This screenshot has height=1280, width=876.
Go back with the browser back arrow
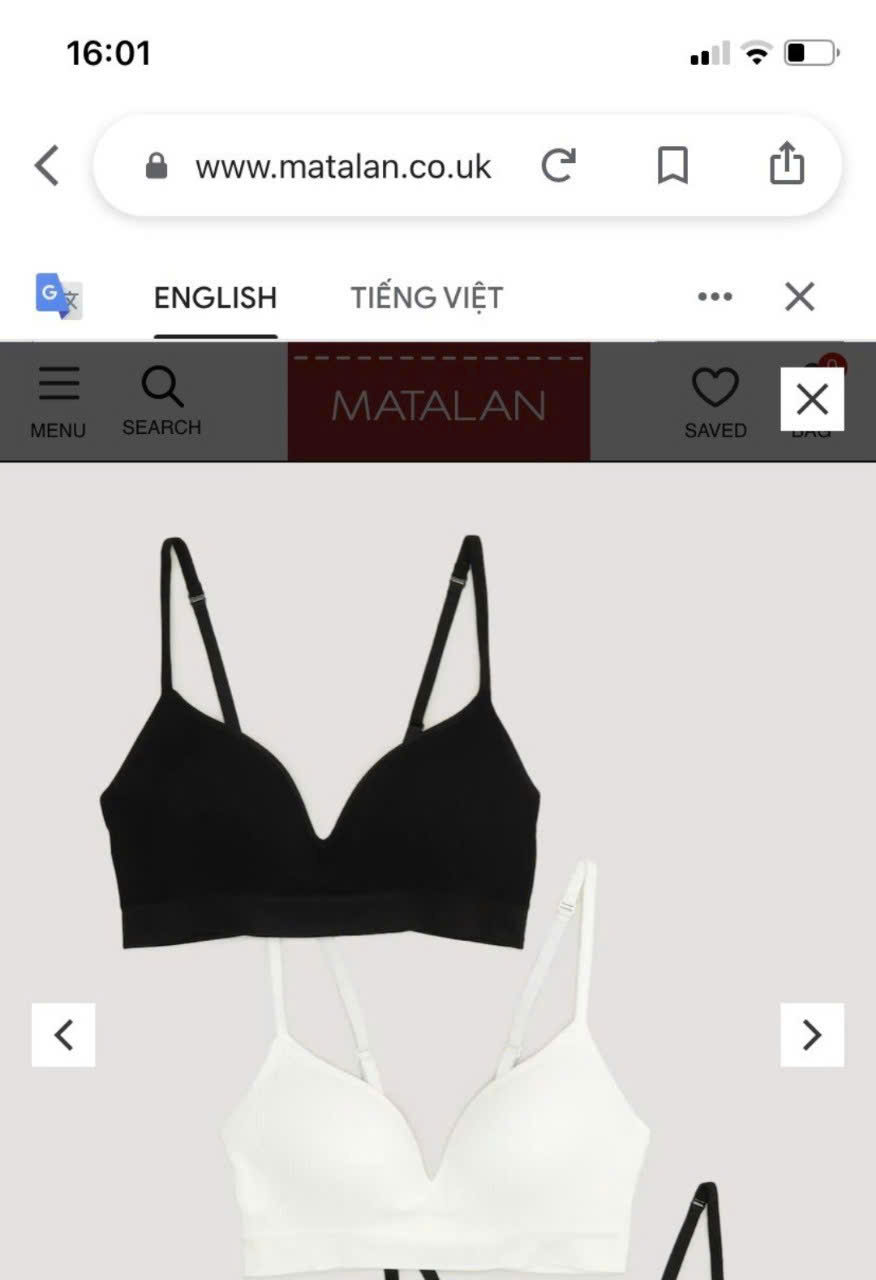(x=46, y=165)
